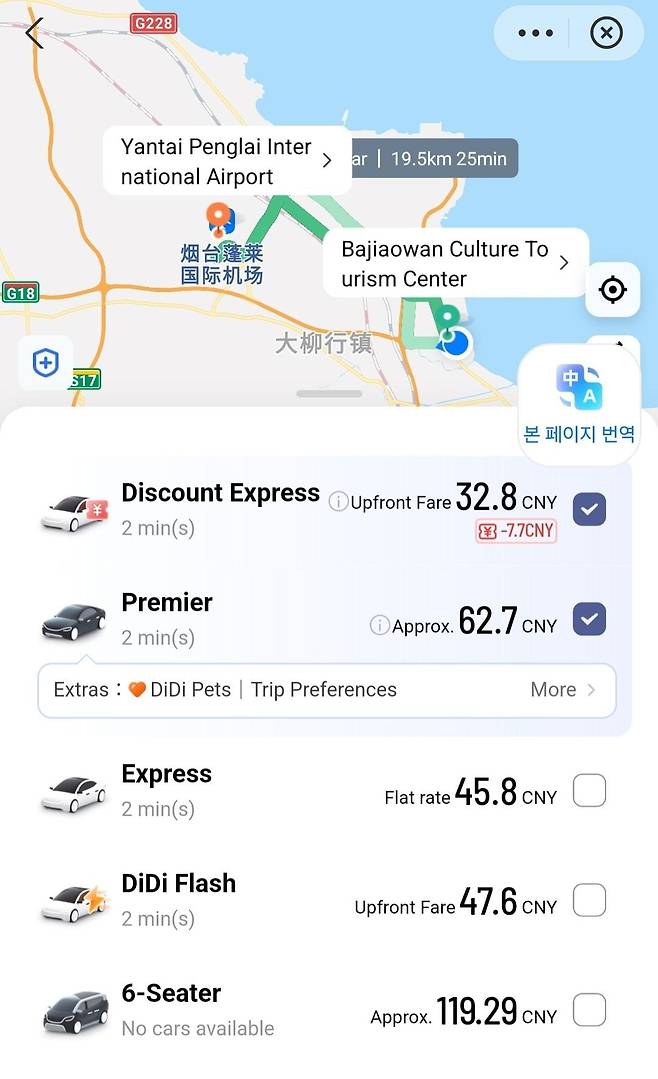The height and width of the screenshot is (1079, 658).
Task: View Discount Express upfront fare info icon
Action: pos(338,502)
